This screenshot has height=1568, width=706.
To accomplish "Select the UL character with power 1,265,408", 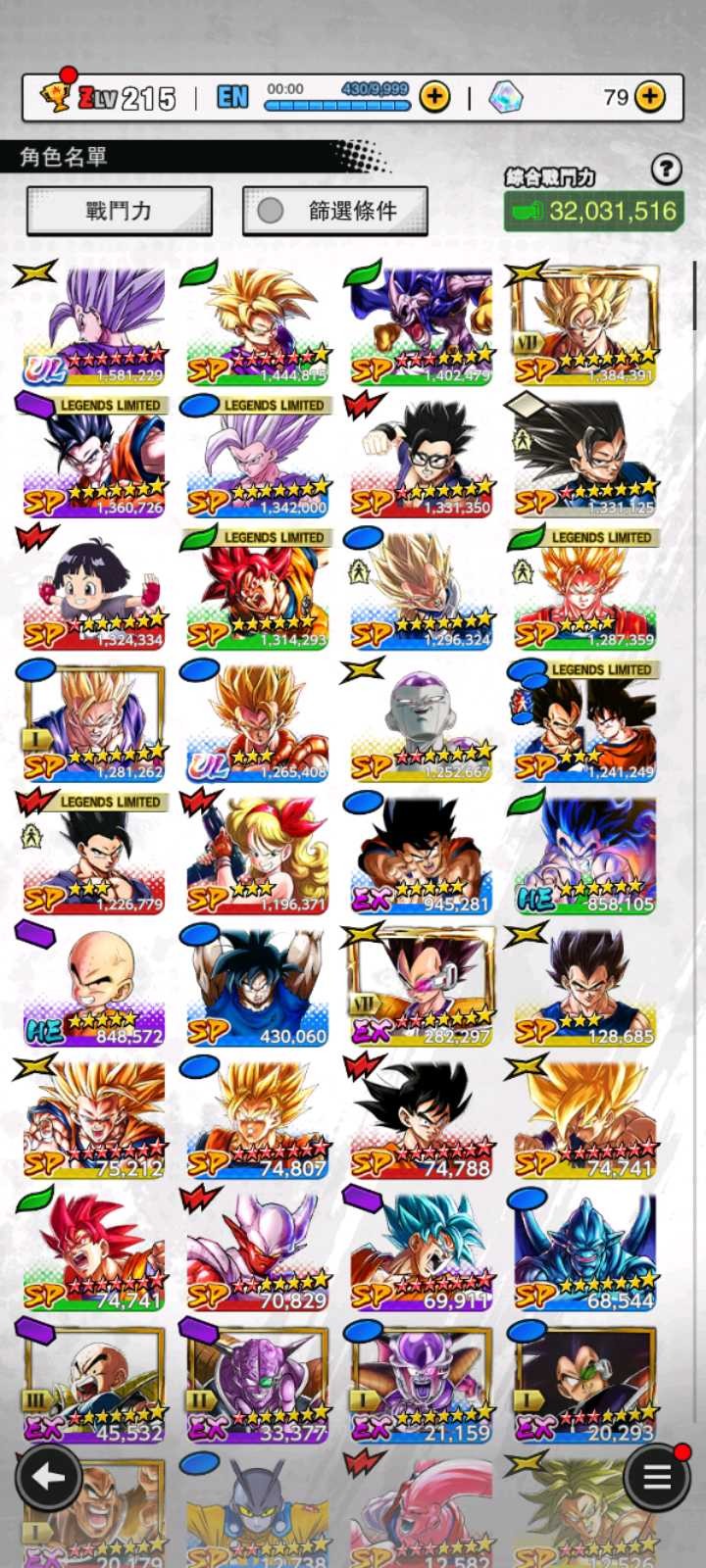I will point(257,722).
